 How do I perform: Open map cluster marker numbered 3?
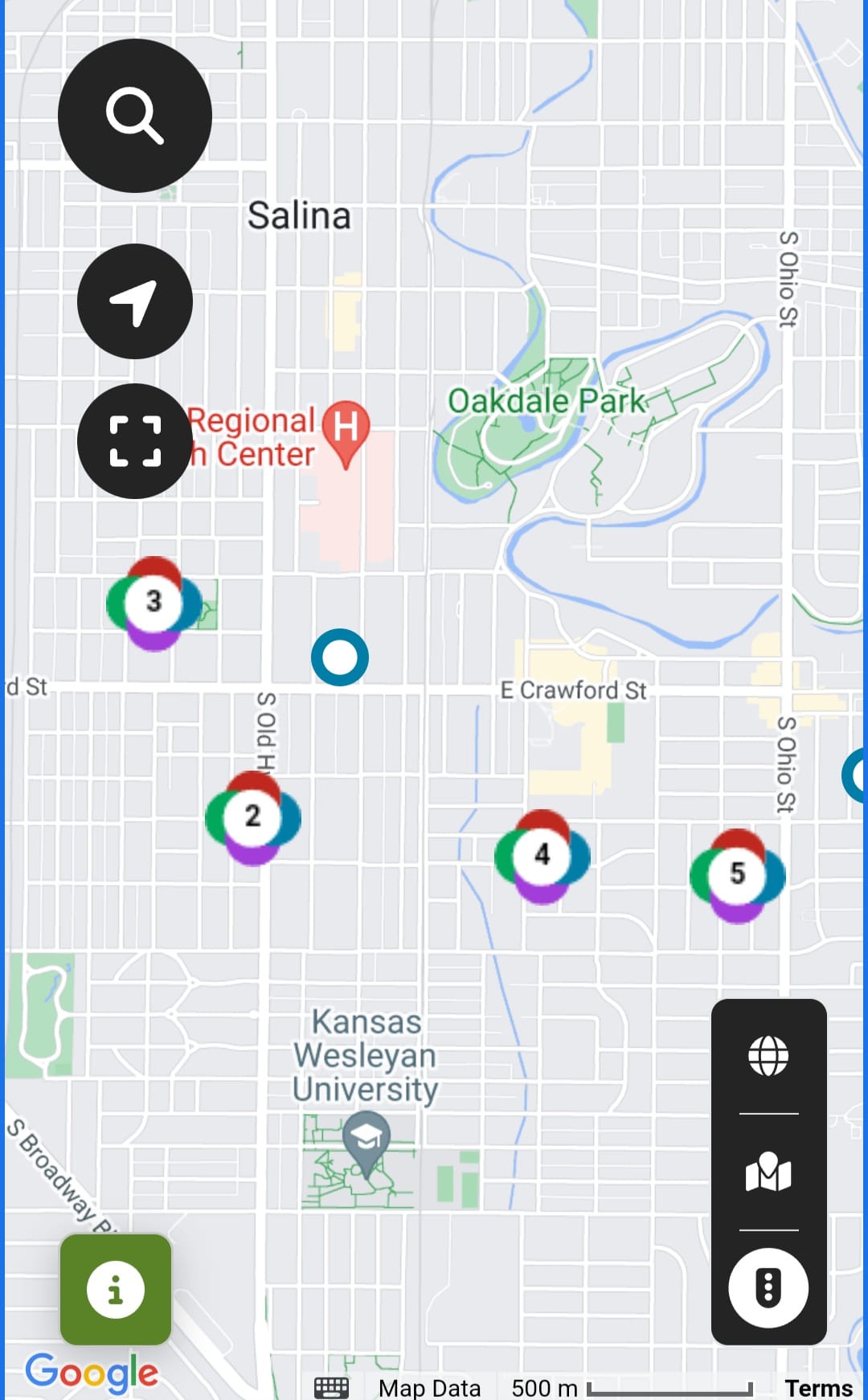[154, 602]
